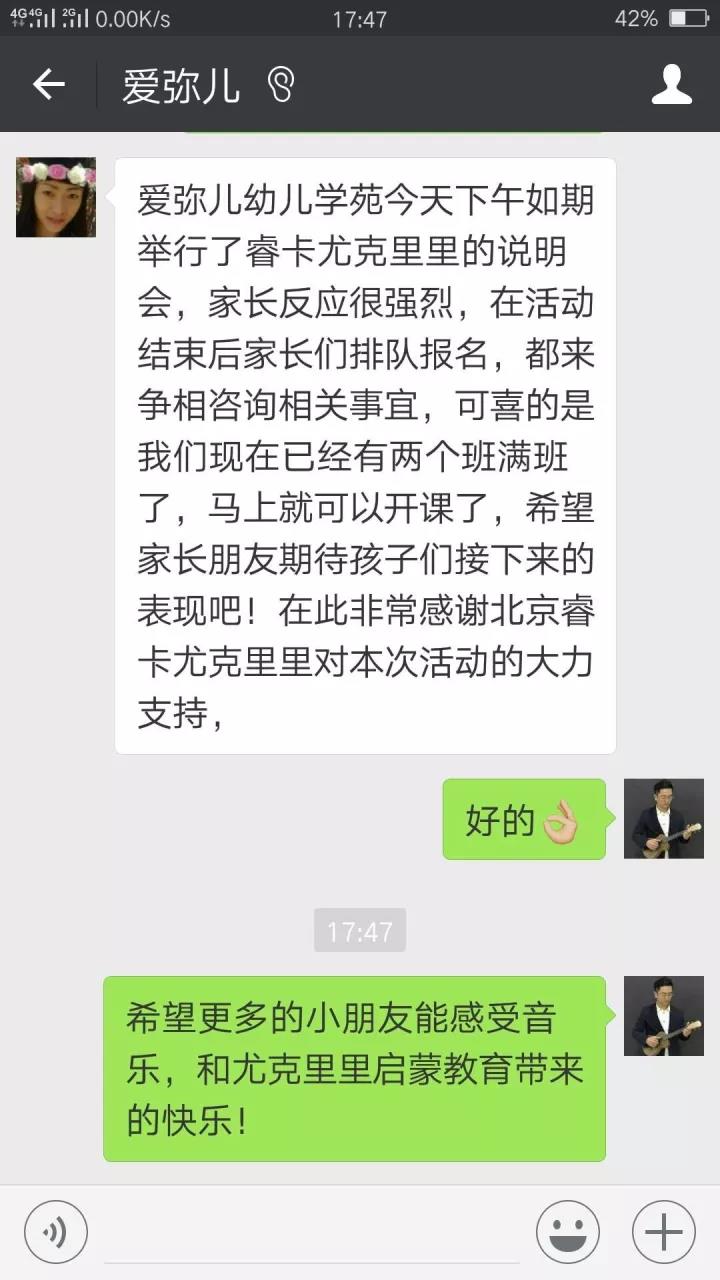Viewport: 720px width, 1280px height.
Task: Open my avatar beside the 好的 message
Action: click(x=664, y=819)
